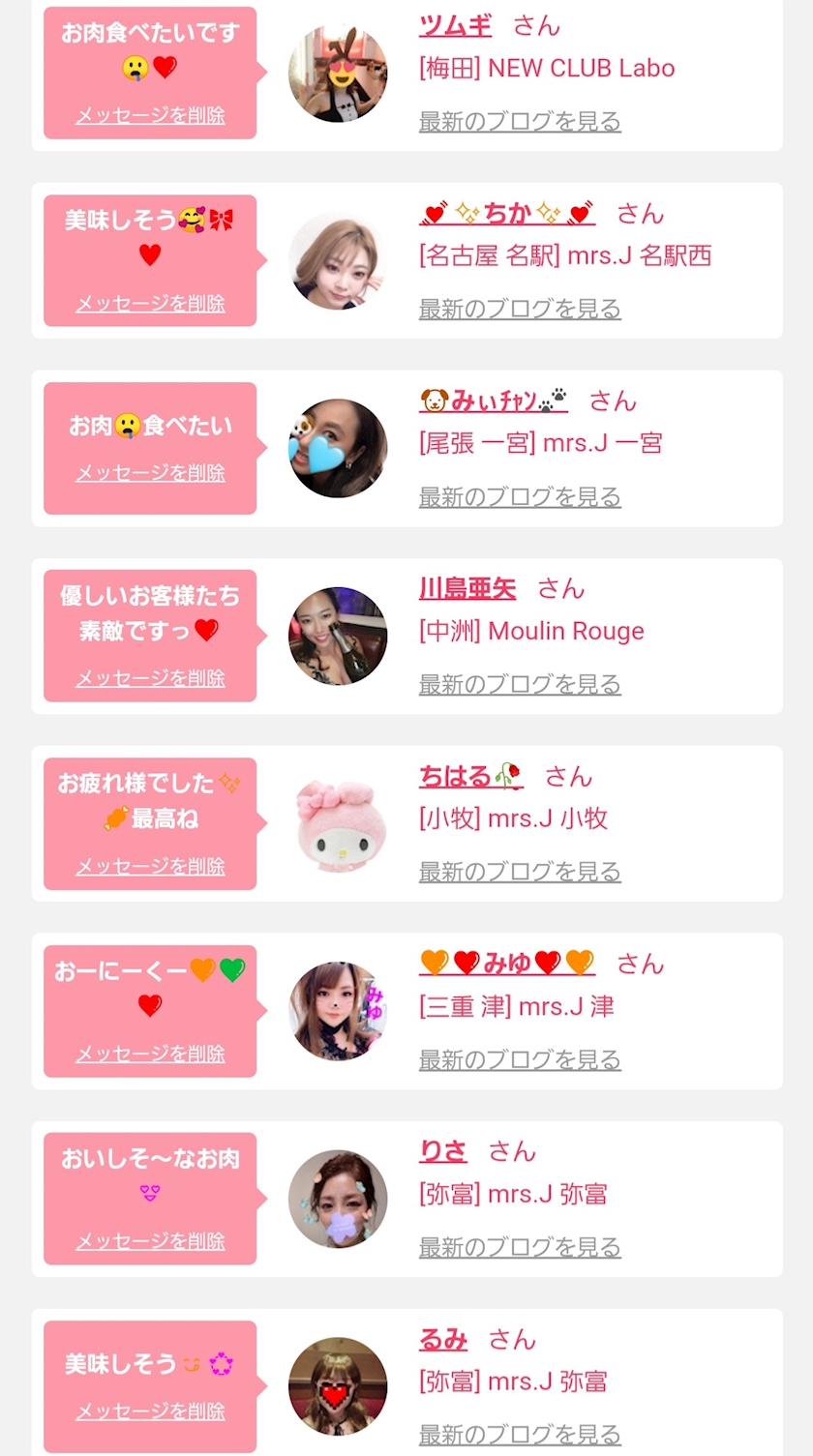Delete the おいしそ〜なお肉 message
The image size is (813, 1456).
click(150, 1241)
